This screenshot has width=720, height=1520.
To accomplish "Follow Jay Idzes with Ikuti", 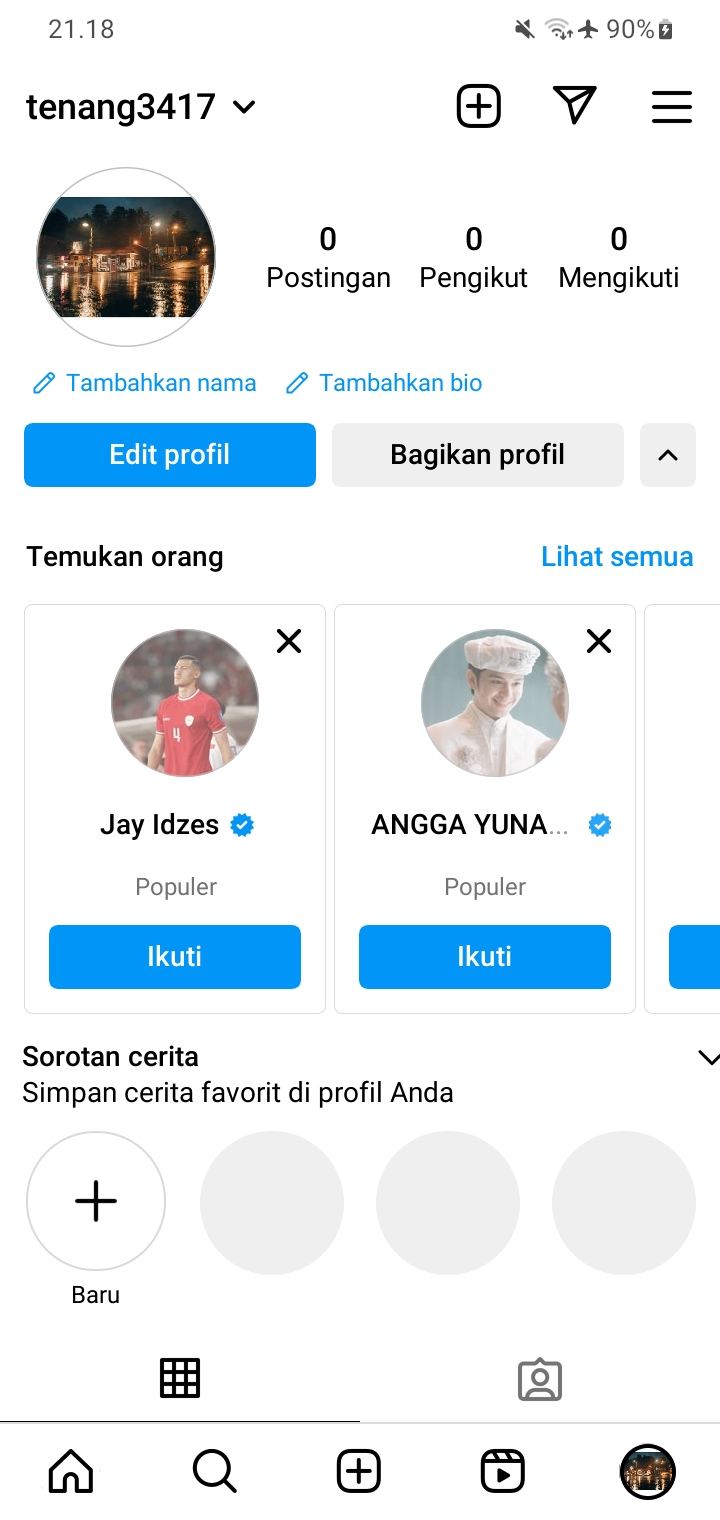I will (x=175, y=957).
